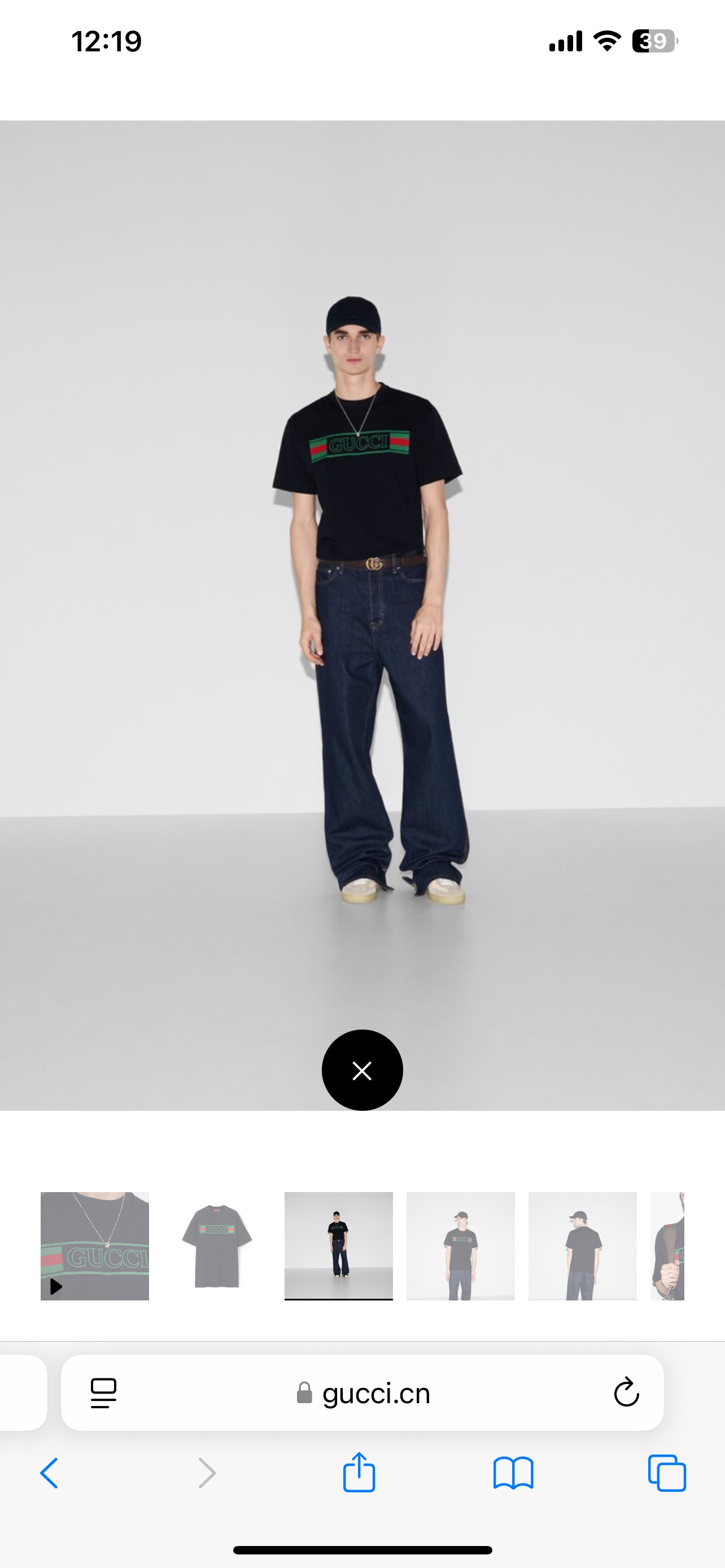This screenshot has width=725, height=1568.
Task: Select the flat T-shirt product thumbnail
Action: pos(217,1245)
